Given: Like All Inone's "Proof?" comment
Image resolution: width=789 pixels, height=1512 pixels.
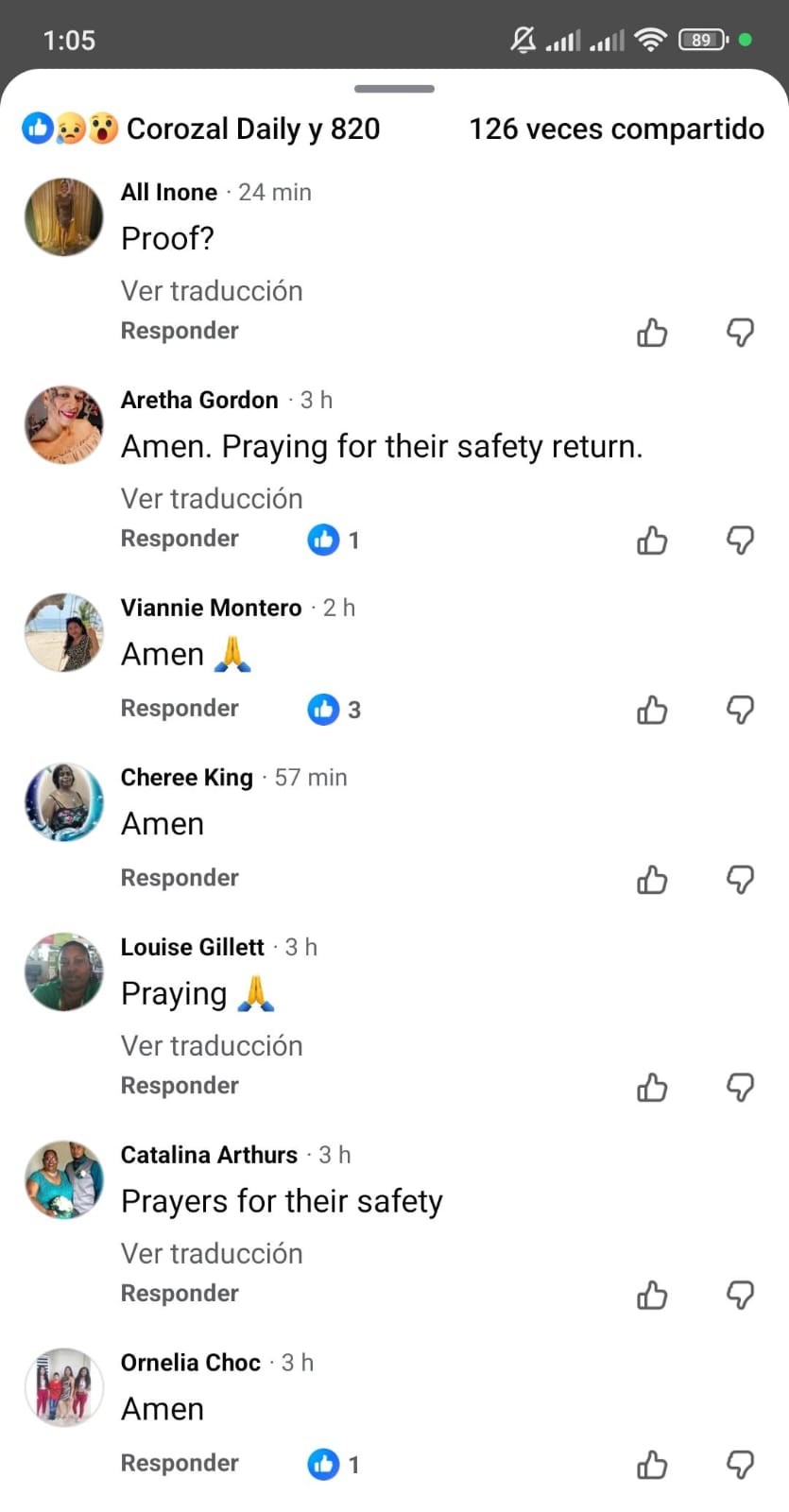Looking at the screenshot, I should click(x=652, y=333).
